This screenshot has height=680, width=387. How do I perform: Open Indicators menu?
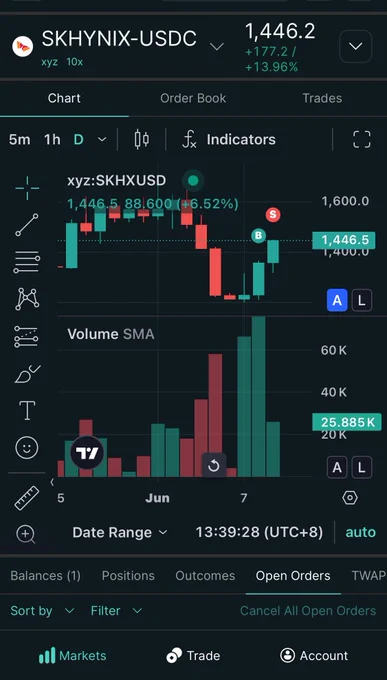click(x=228, y=140)
